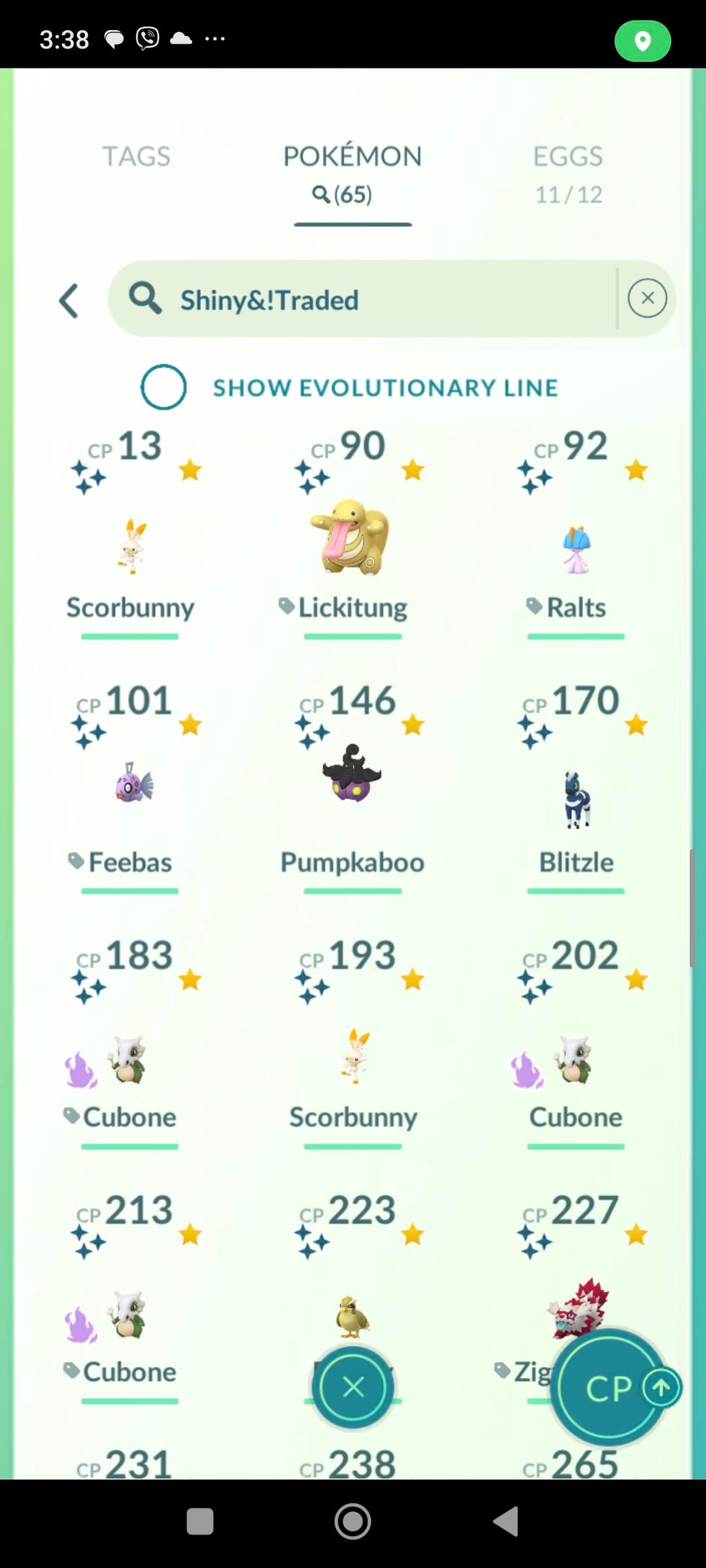Change sort order with the CP button
This screenshot has height=1568, width=706.
[x=609, y=1388]
